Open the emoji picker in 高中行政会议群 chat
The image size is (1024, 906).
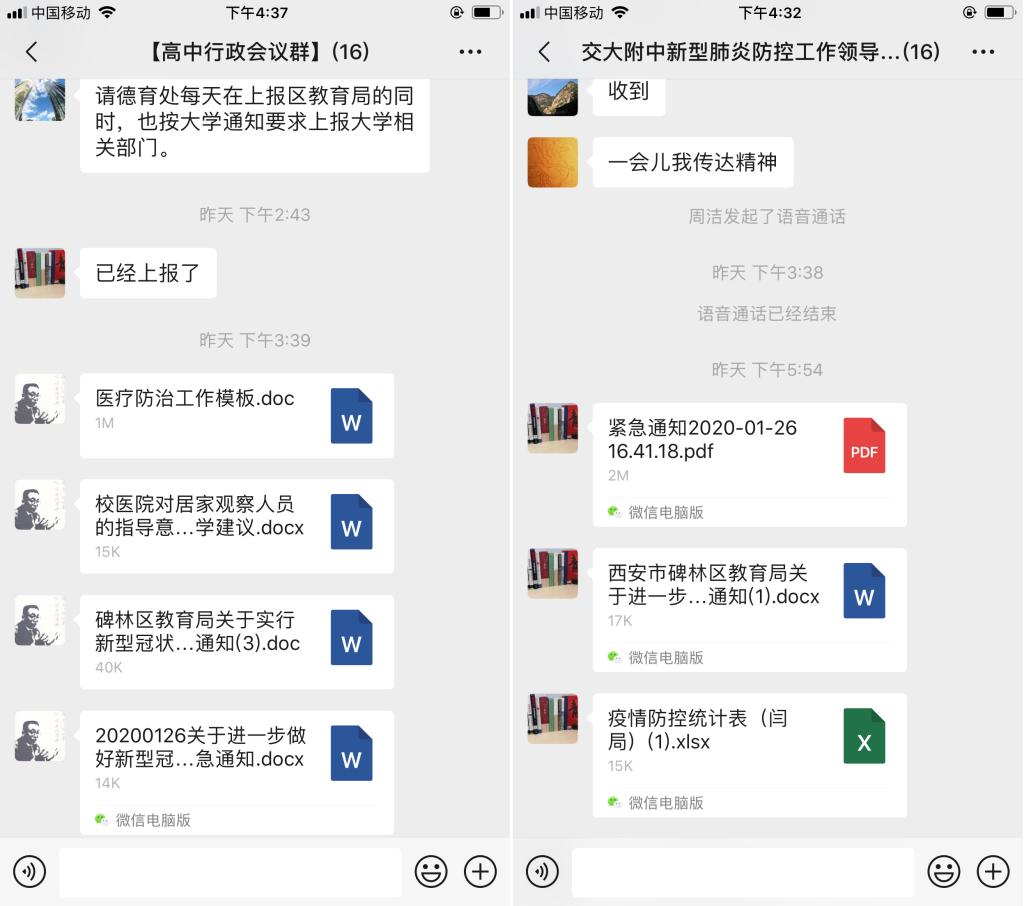[x=431, y=872]
